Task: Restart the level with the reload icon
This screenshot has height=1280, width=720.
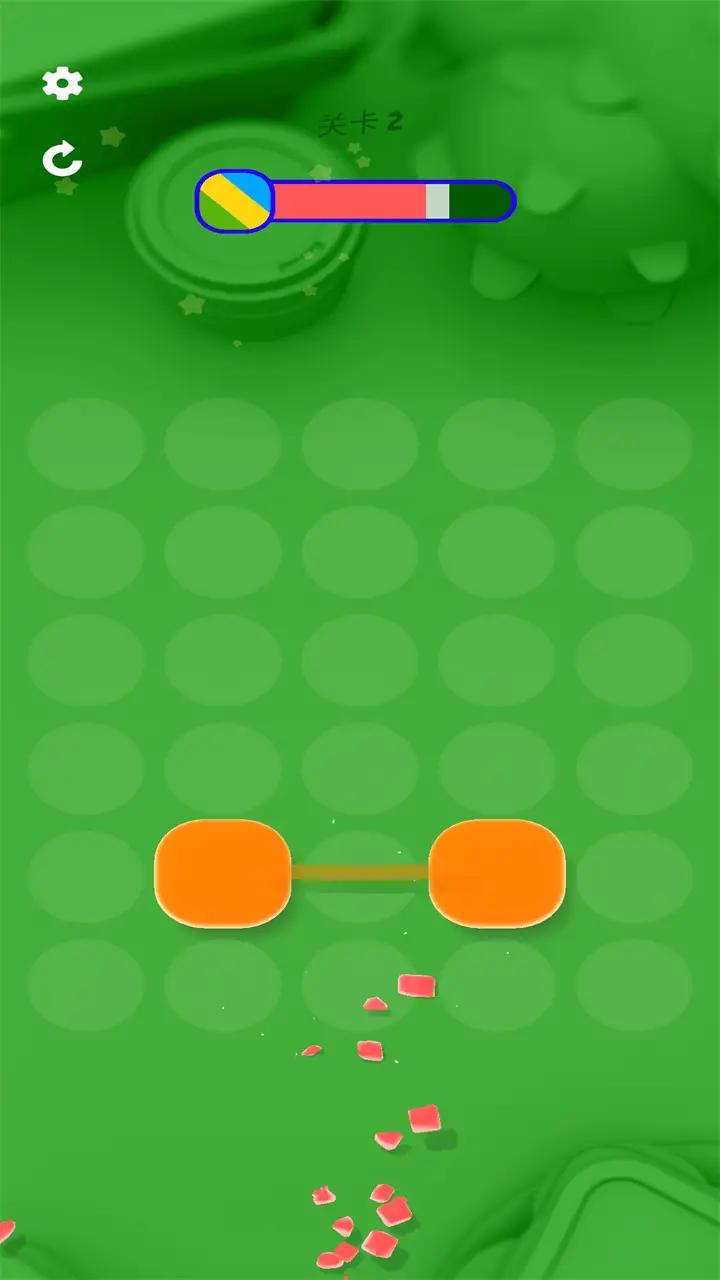Action: [62, 159]
